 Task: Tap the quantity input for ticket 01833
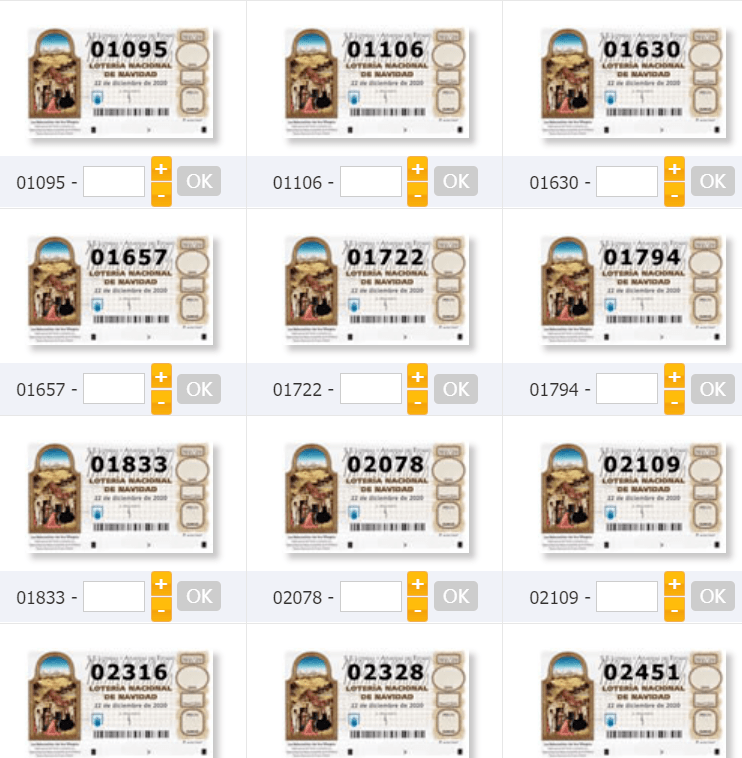point(114,597)
